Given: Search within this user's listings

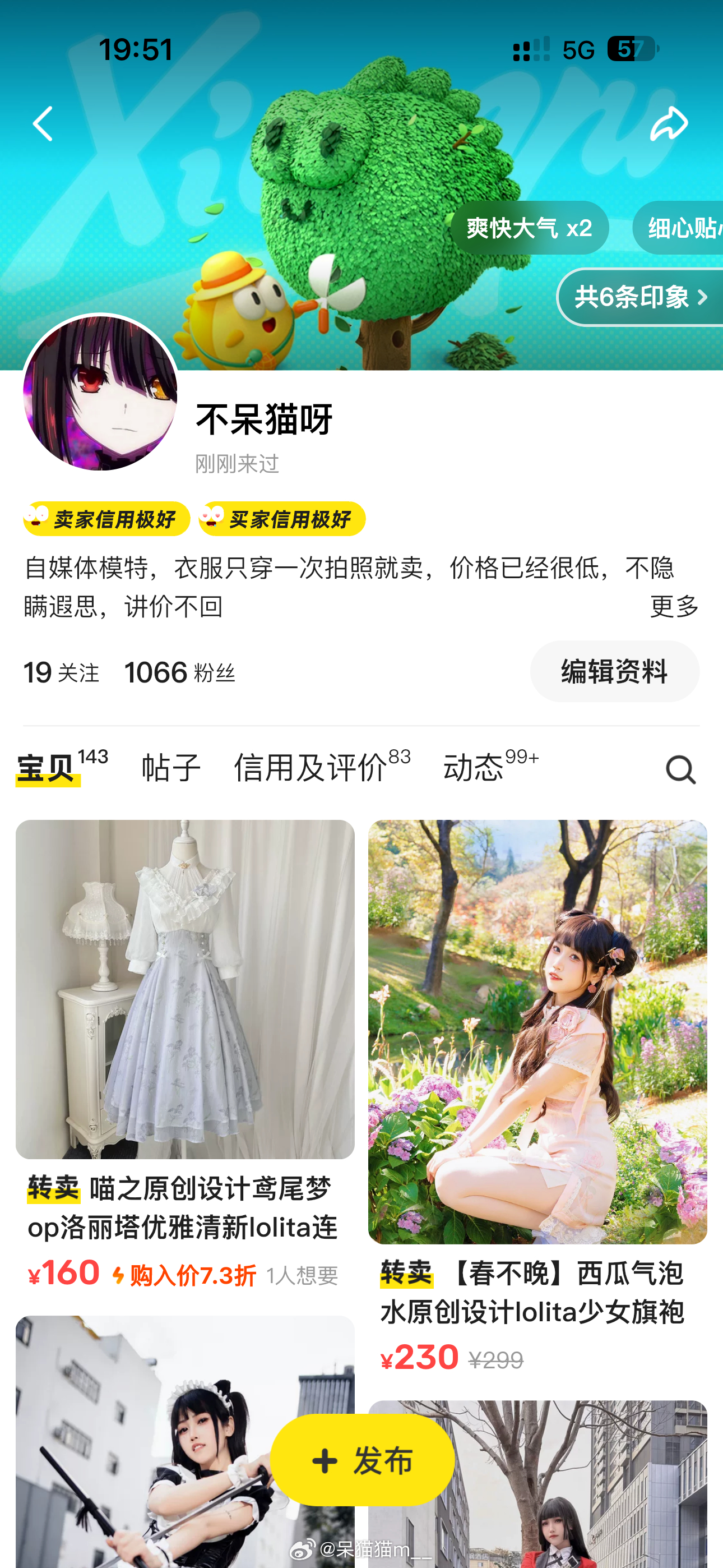Looking at the screenshot, I should click(x=680, y=769).
